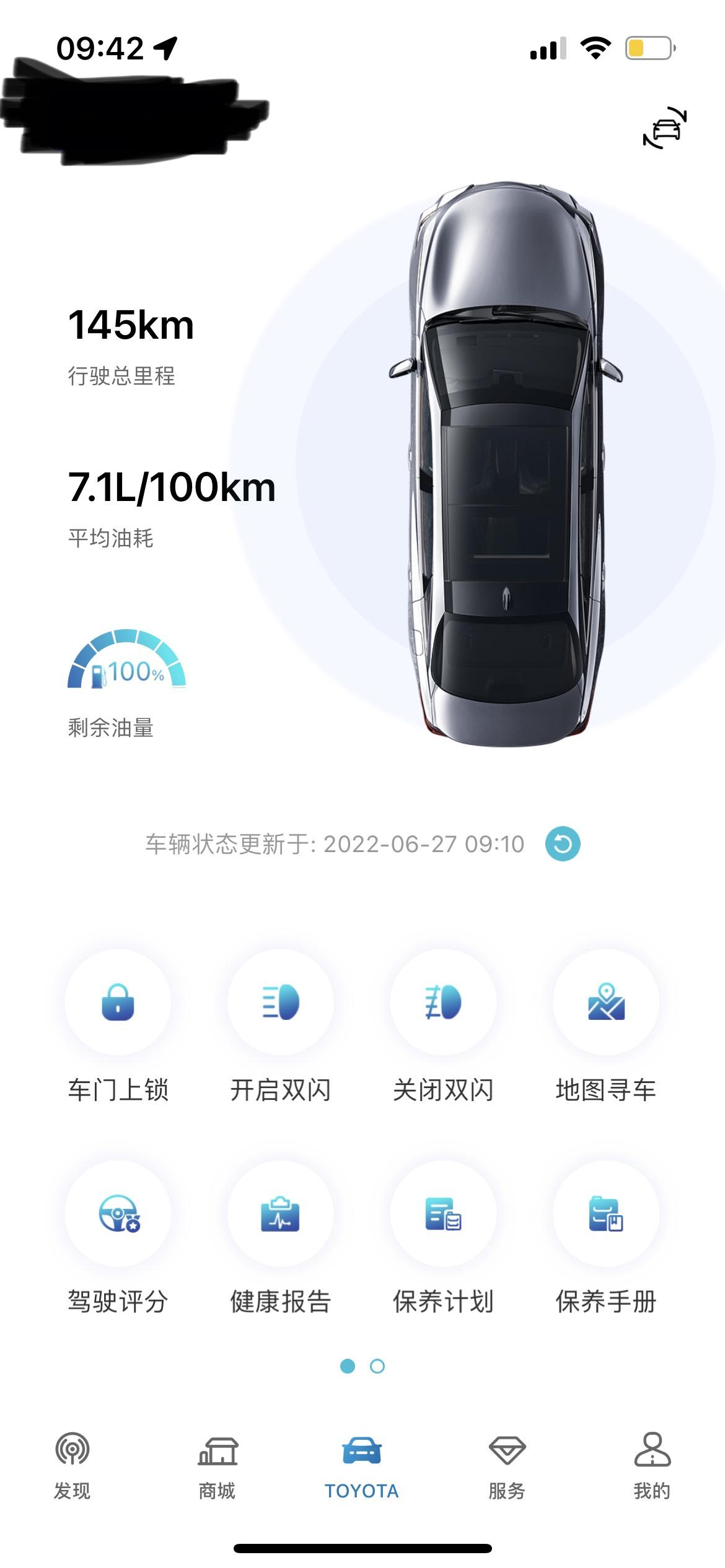Switch to the 商城 tab
The height and width of the screenshot is (1568, 725).
217,1466
